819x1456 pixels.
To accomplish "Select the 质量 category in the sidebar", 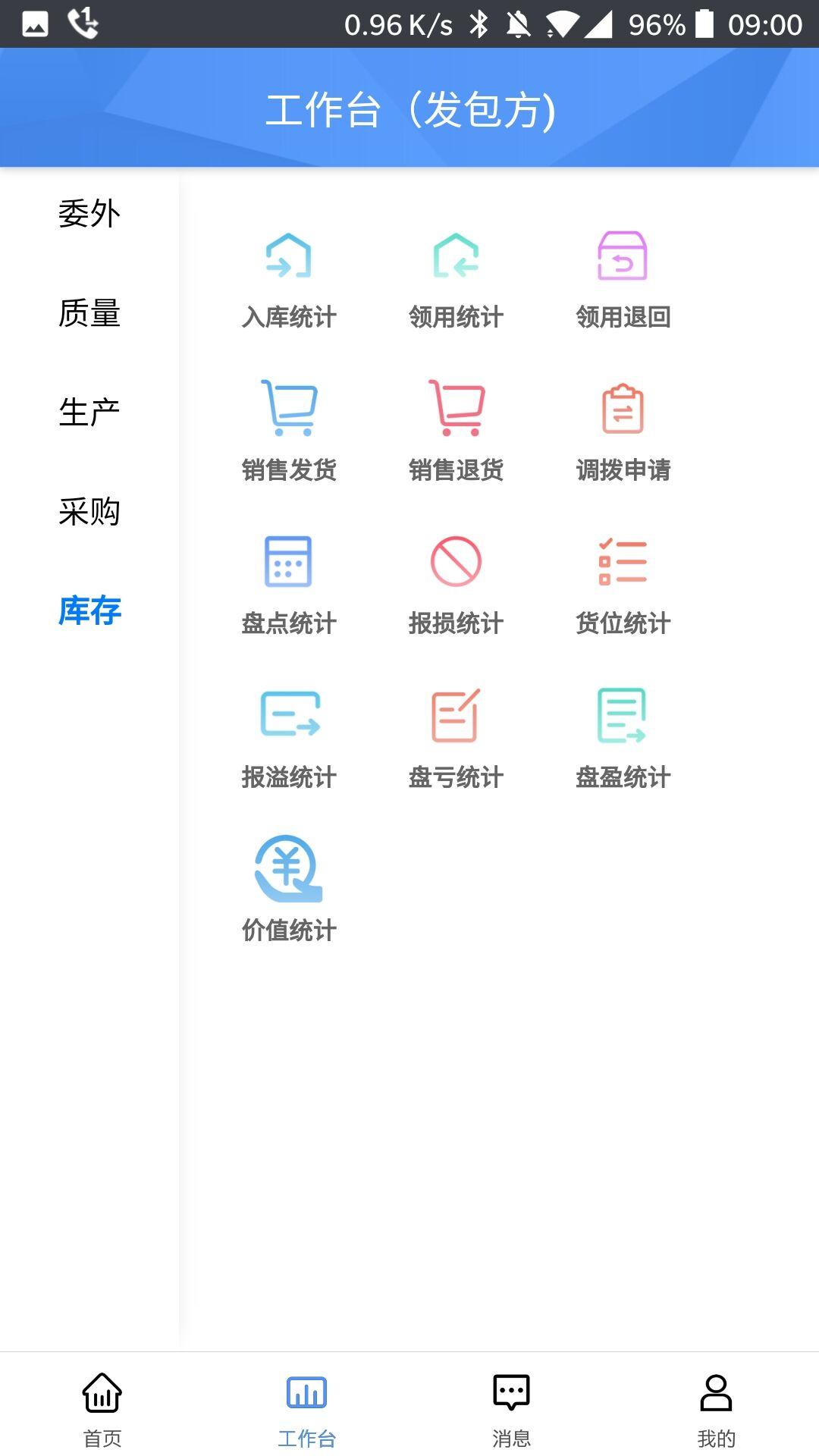I will point(89,313).
